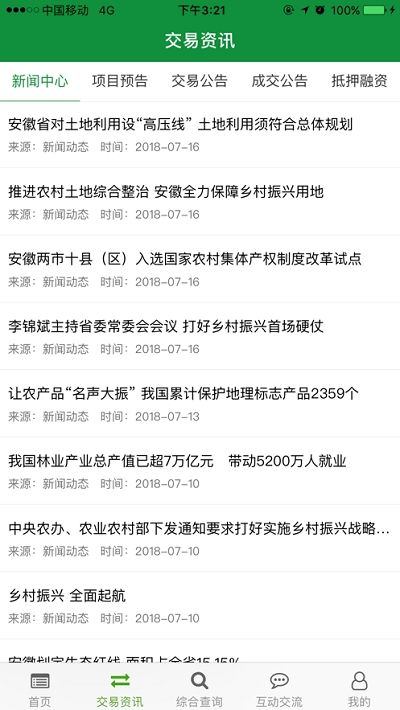Open the 交易公告 tab
The image size is (400, 710).
point(200,82)
